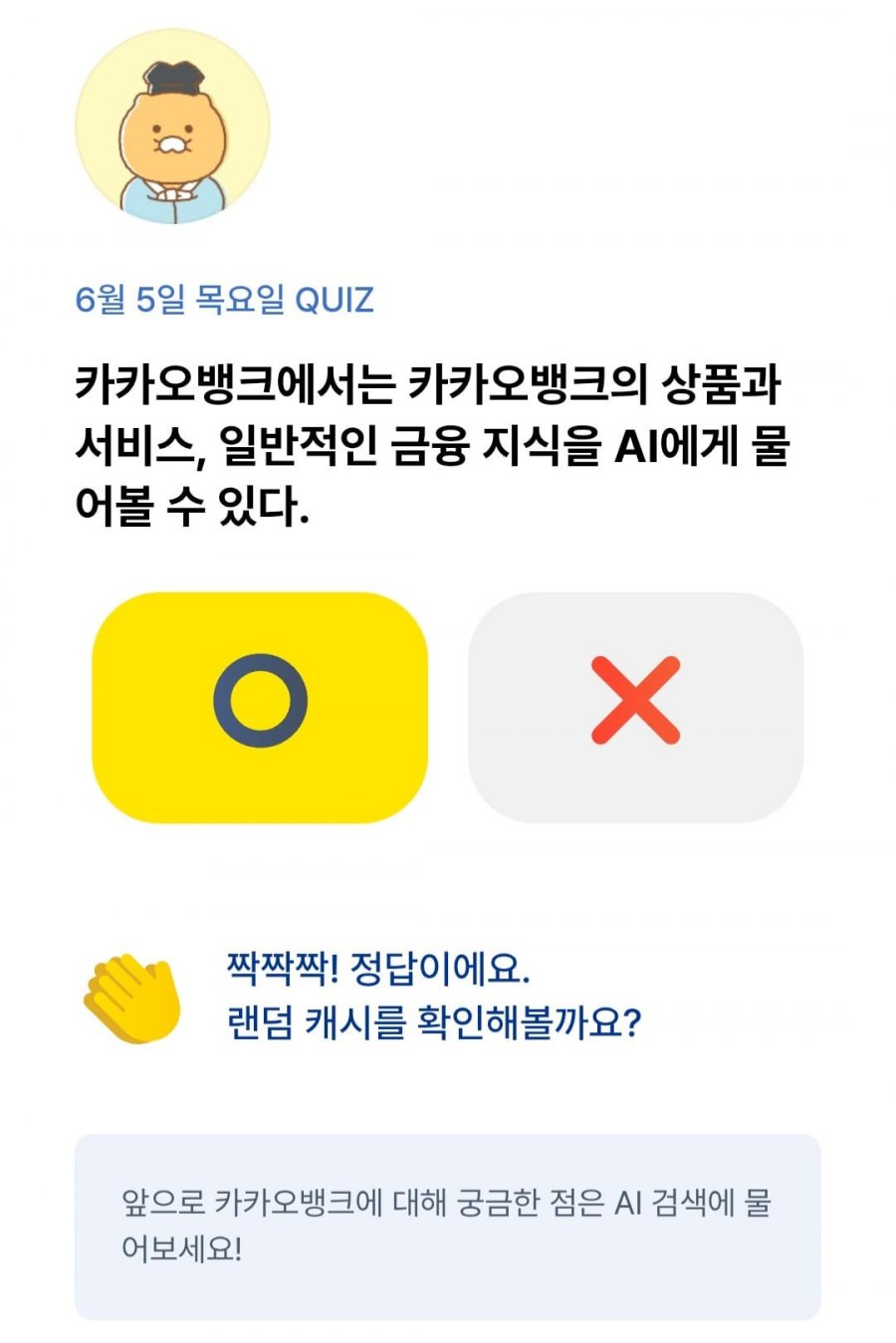Viewport: 896px width, 1343px height.
Task: Choose the red X answer button
Action: click(x=635, y=707)
